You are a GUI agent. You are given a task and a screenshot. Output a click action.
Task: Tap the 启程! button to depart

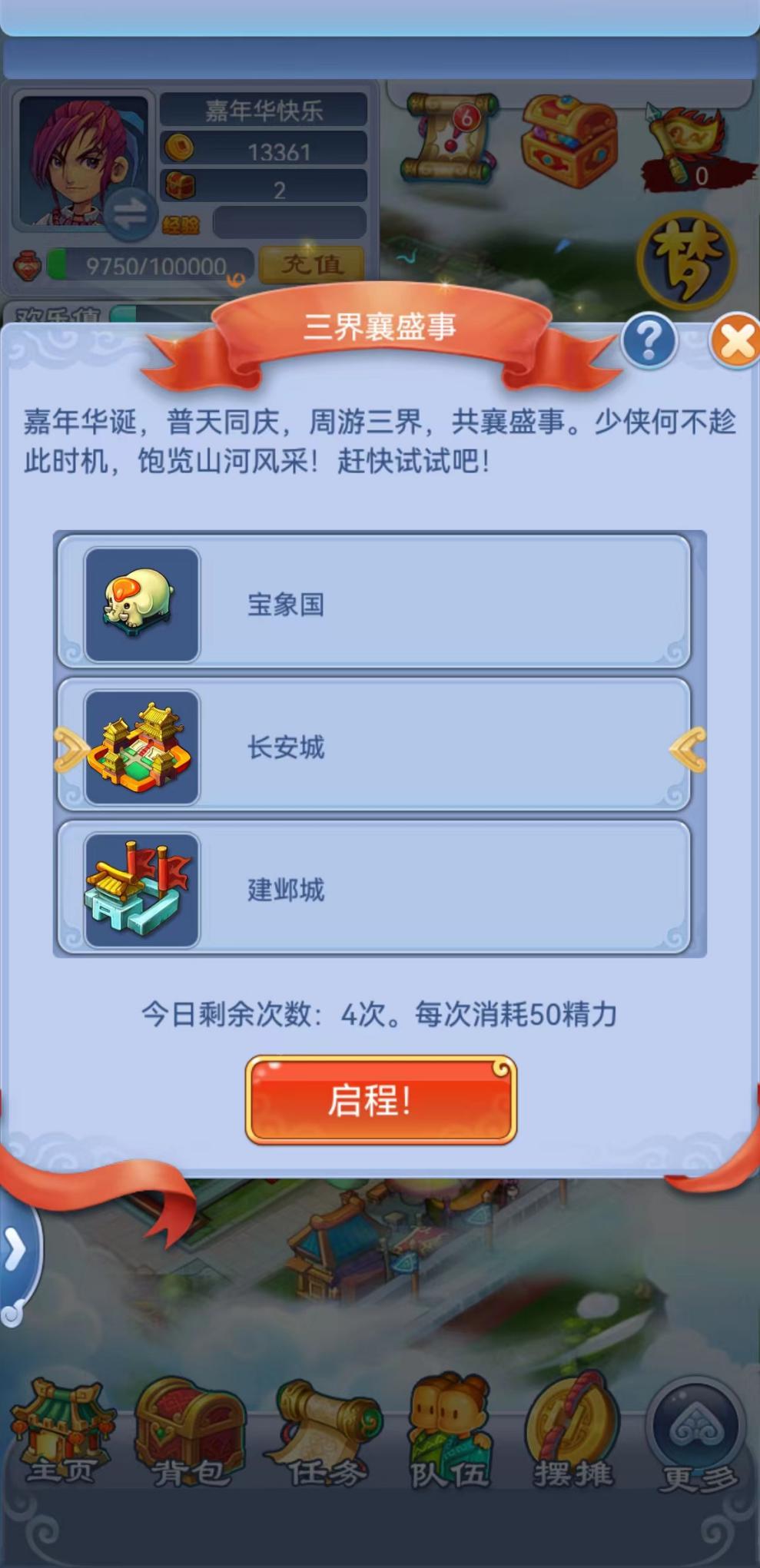click(x=380, y=1099)
